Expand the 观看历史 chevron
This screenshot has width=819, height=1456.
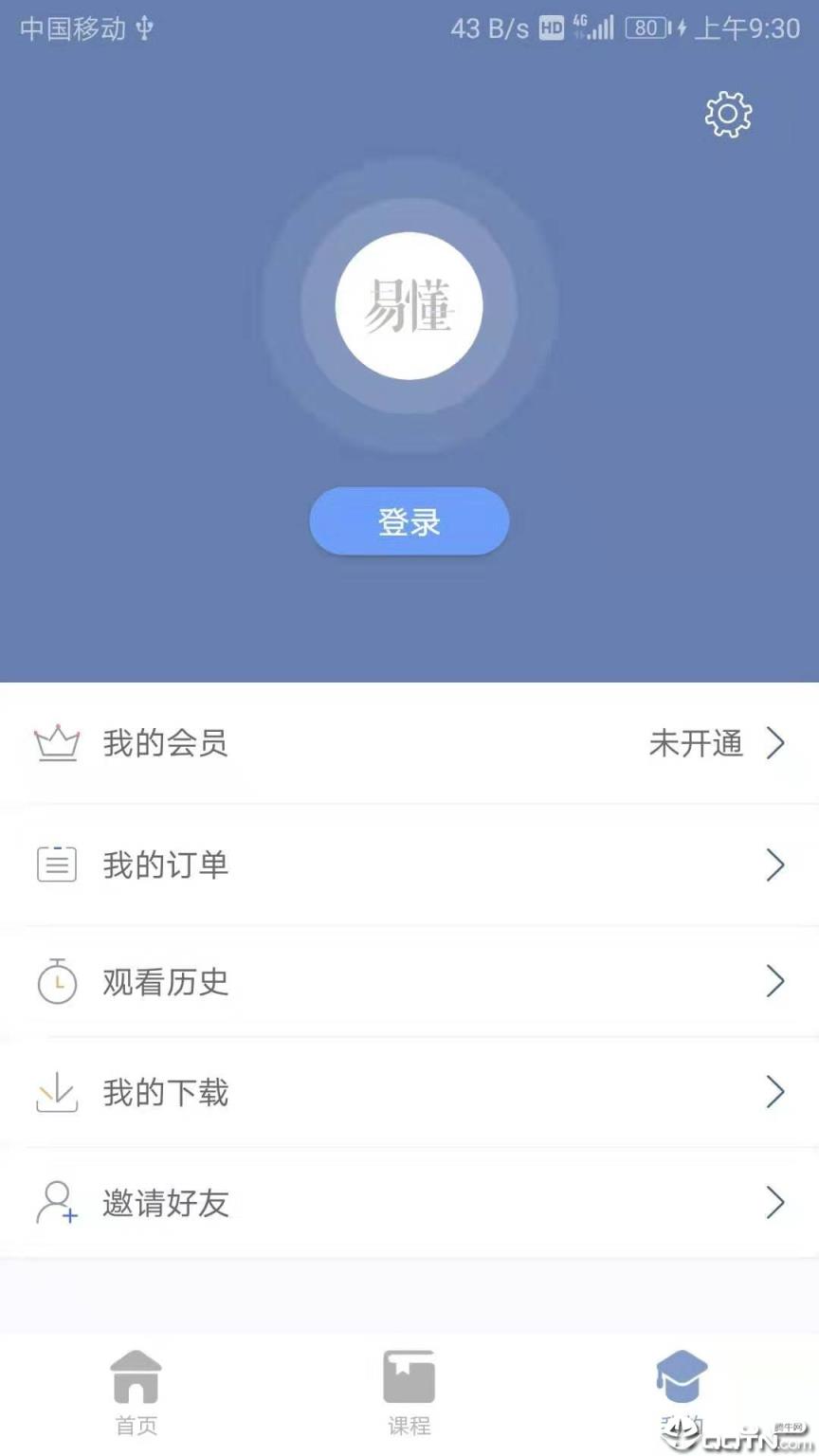point(776,982)
